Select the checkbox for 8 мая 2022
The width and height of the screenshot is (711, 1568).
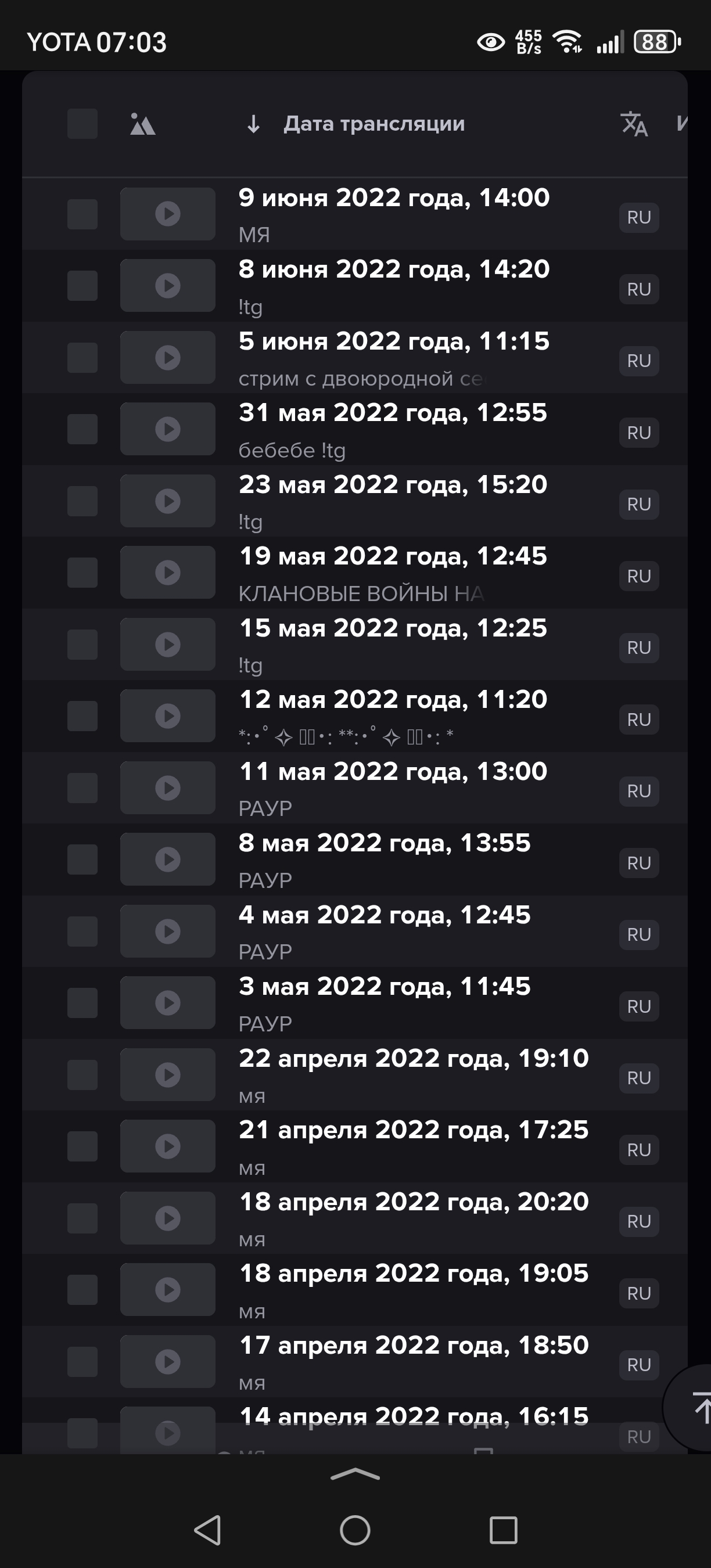pos(82,859)
